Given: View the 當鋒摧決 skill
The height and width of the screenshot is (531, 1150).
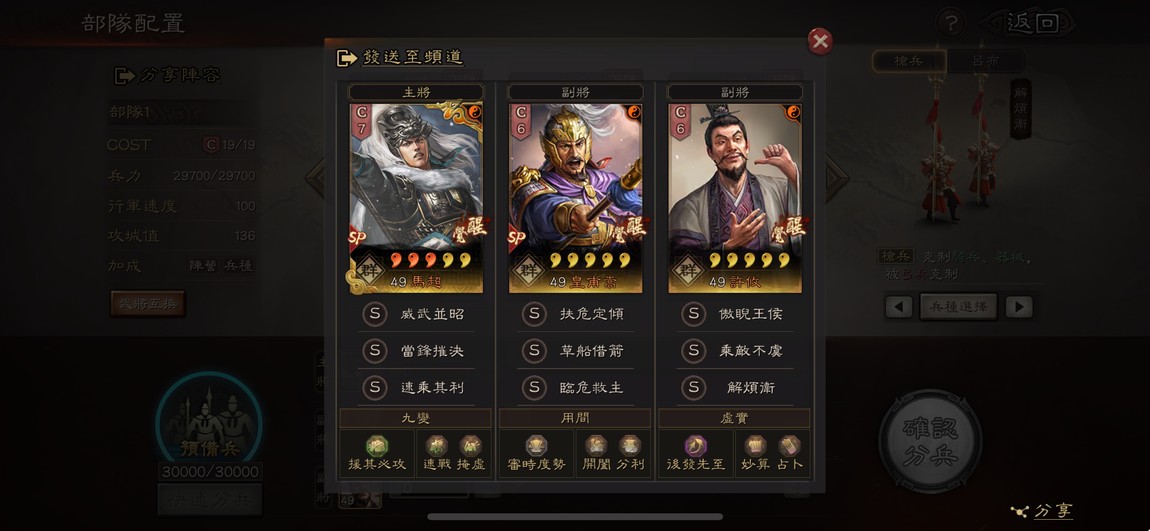Looking at the screenshot, I should coord(415,351).
